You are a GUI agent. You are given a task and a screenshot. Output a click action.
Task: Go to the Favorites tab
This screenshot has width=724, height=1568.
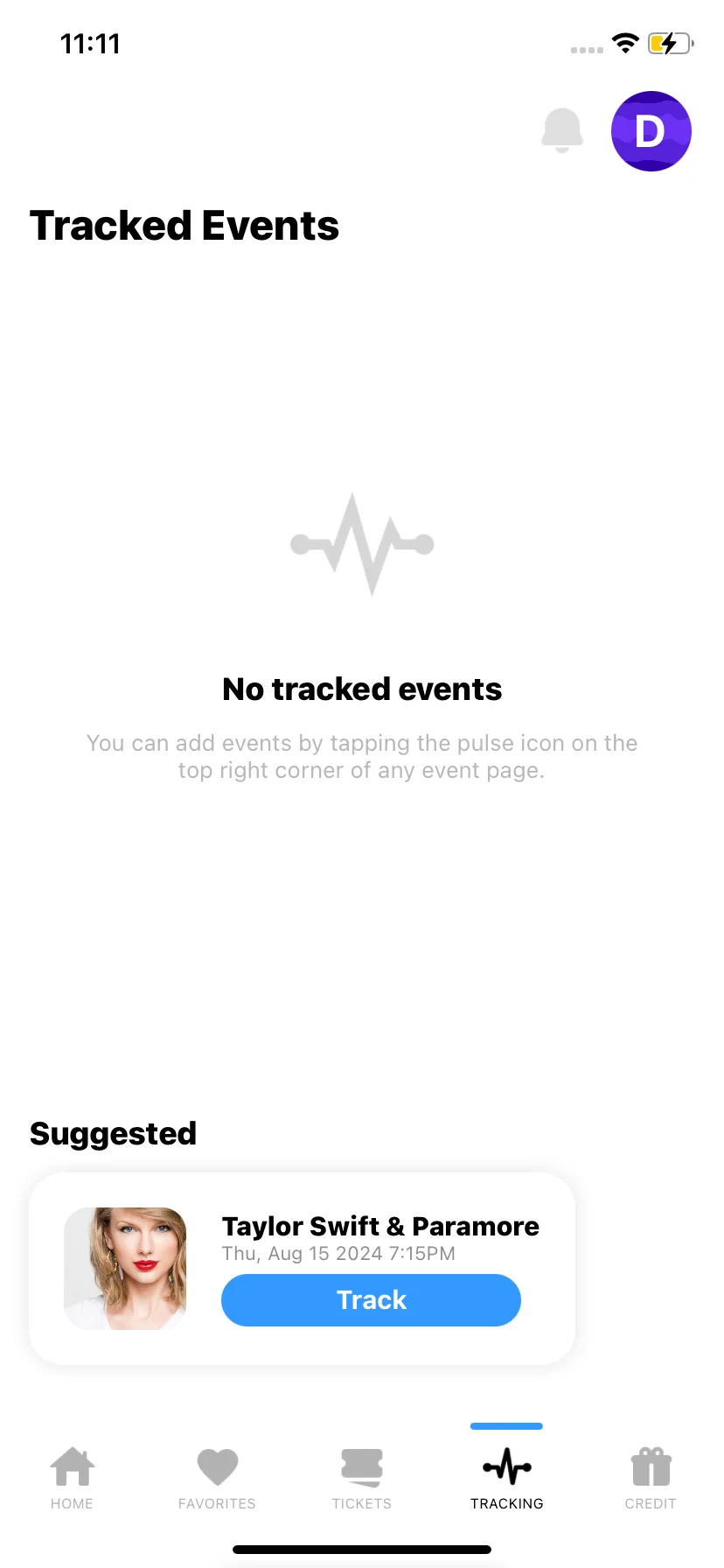pos(217,1477)
